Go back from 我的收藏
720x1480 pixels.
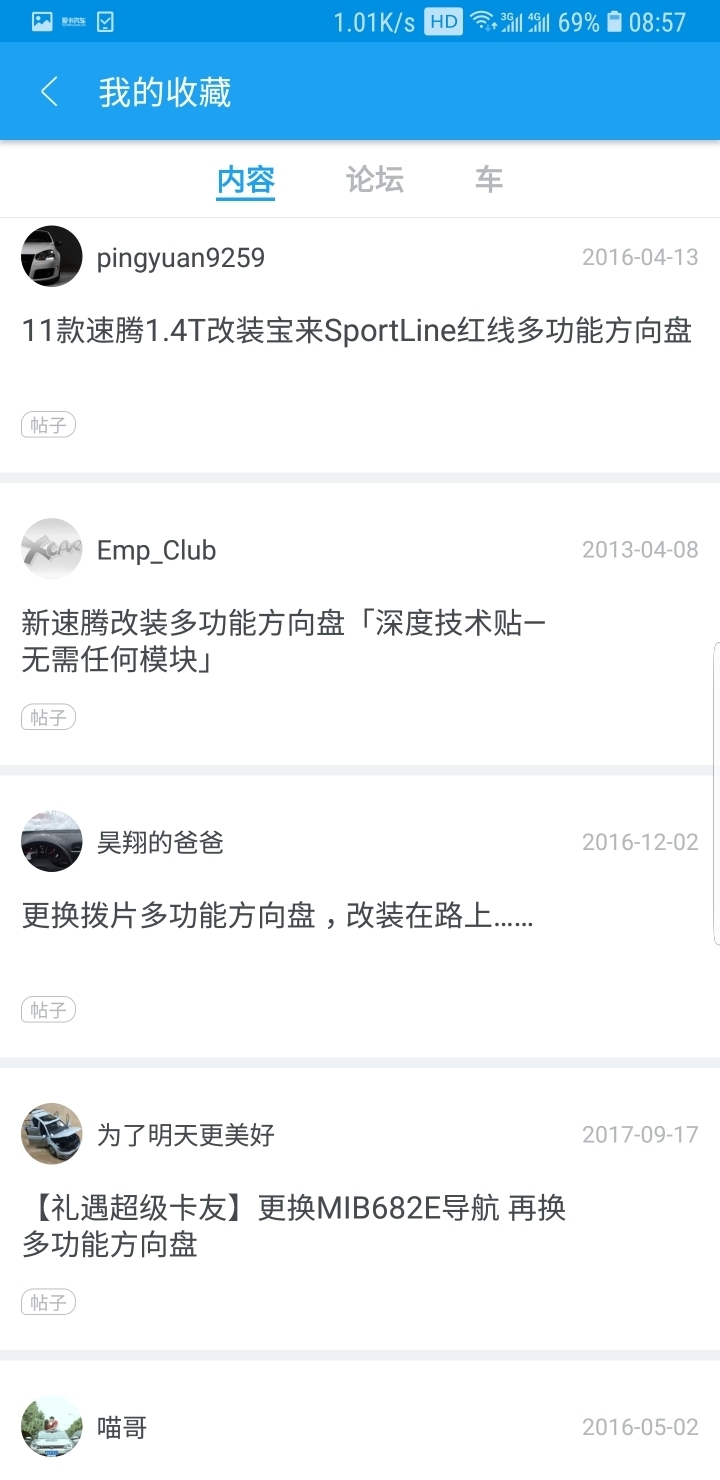(49, 92)
